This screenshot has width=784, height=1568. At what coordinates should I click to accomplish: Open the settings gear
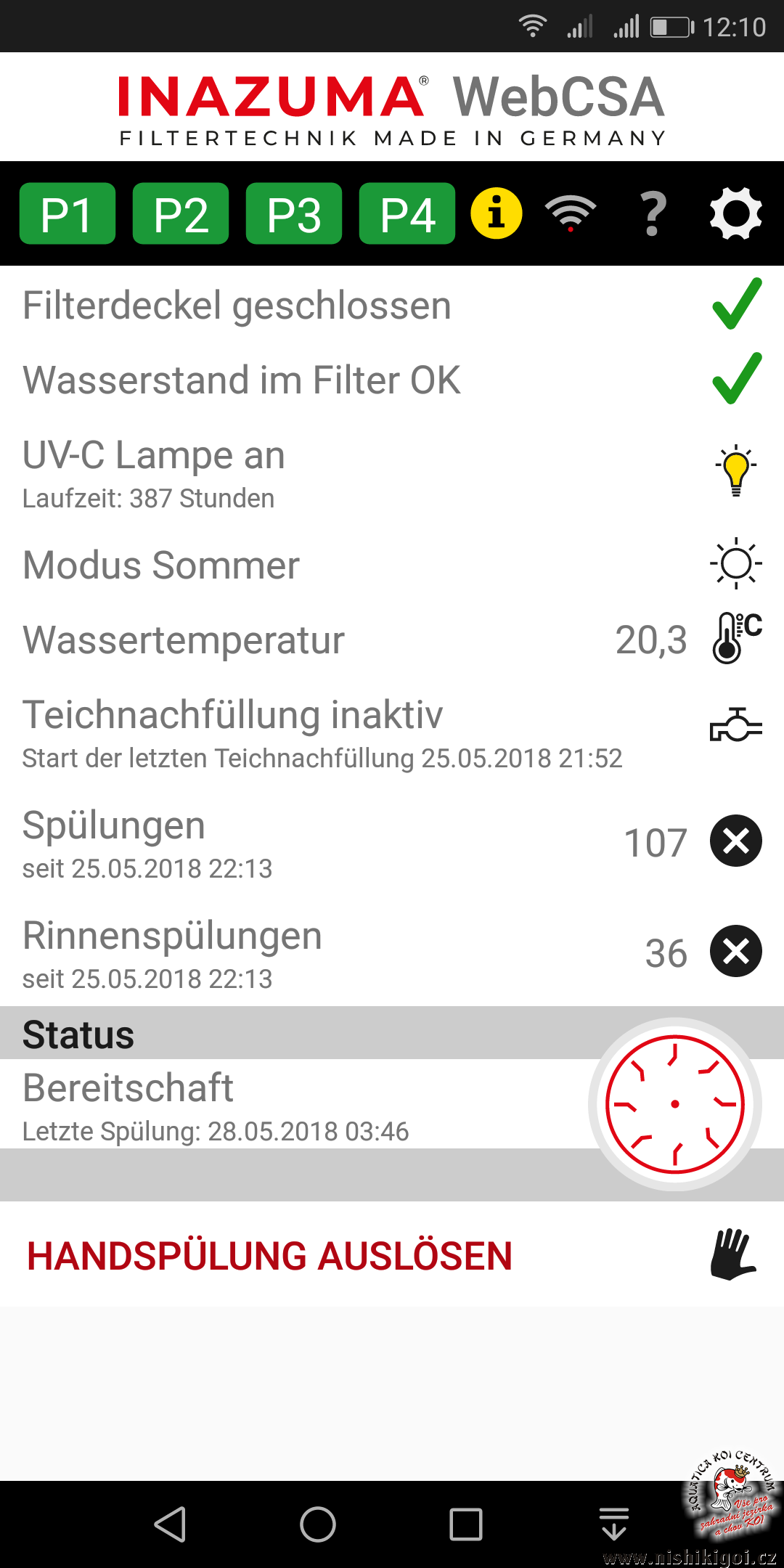(736, 213)
